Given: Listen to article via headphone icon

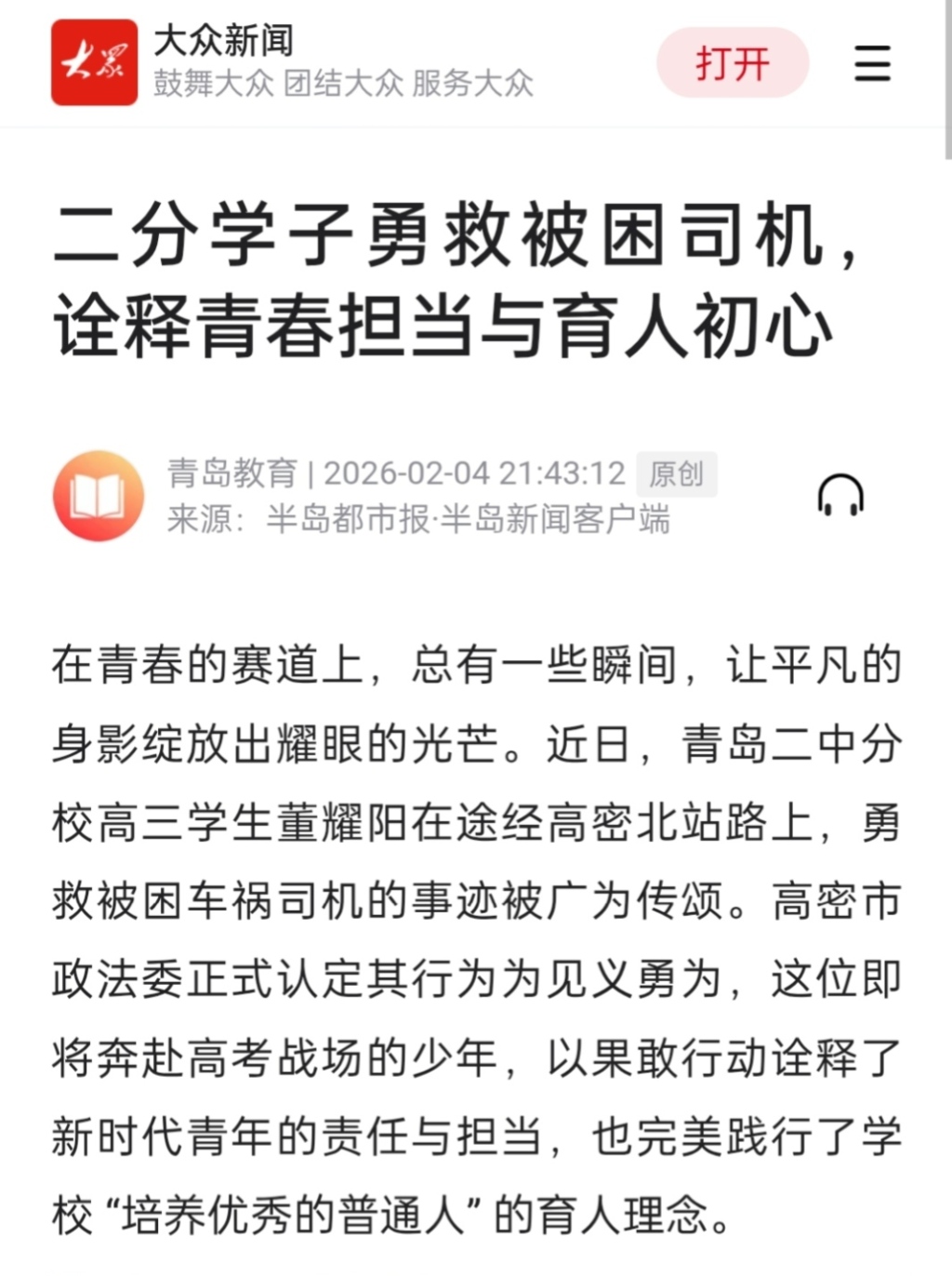Looking at the screenshot, I should click(x=840, y=495).
